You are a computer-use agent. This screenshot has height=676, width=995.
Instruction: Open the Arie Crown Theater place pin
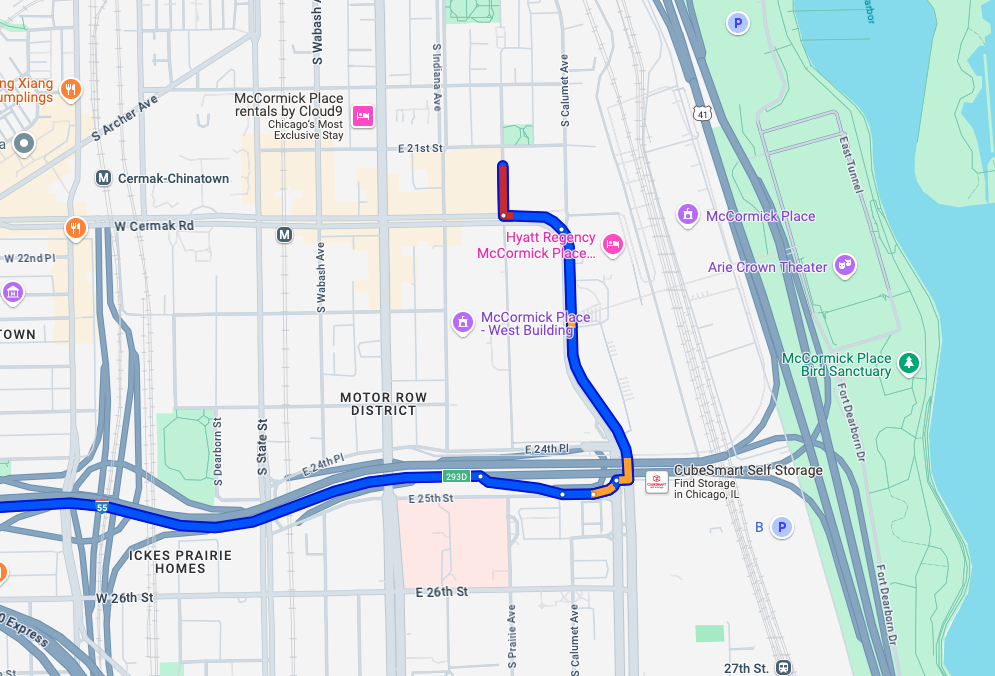point(846,266)
